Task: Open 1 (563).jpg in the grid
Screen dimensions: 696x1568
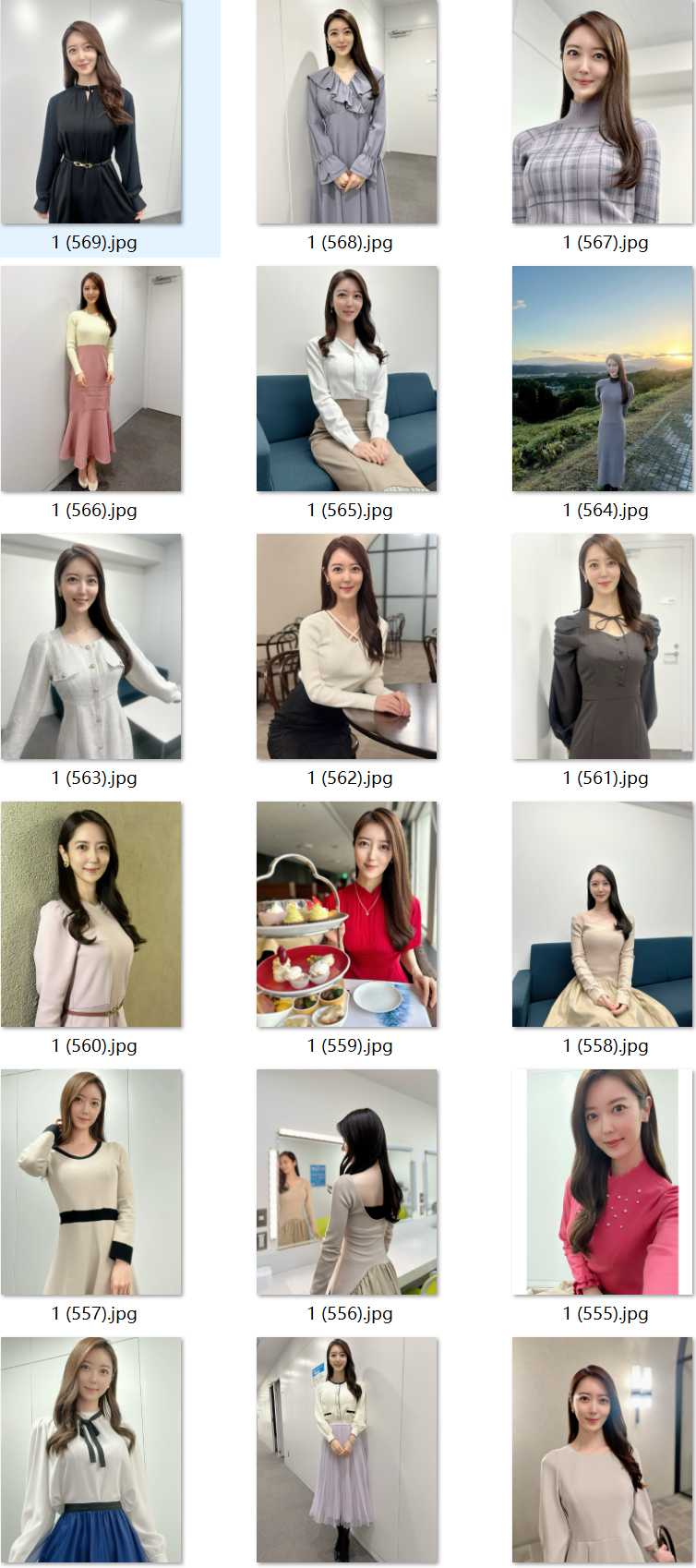Action: [x=91, y=647]
